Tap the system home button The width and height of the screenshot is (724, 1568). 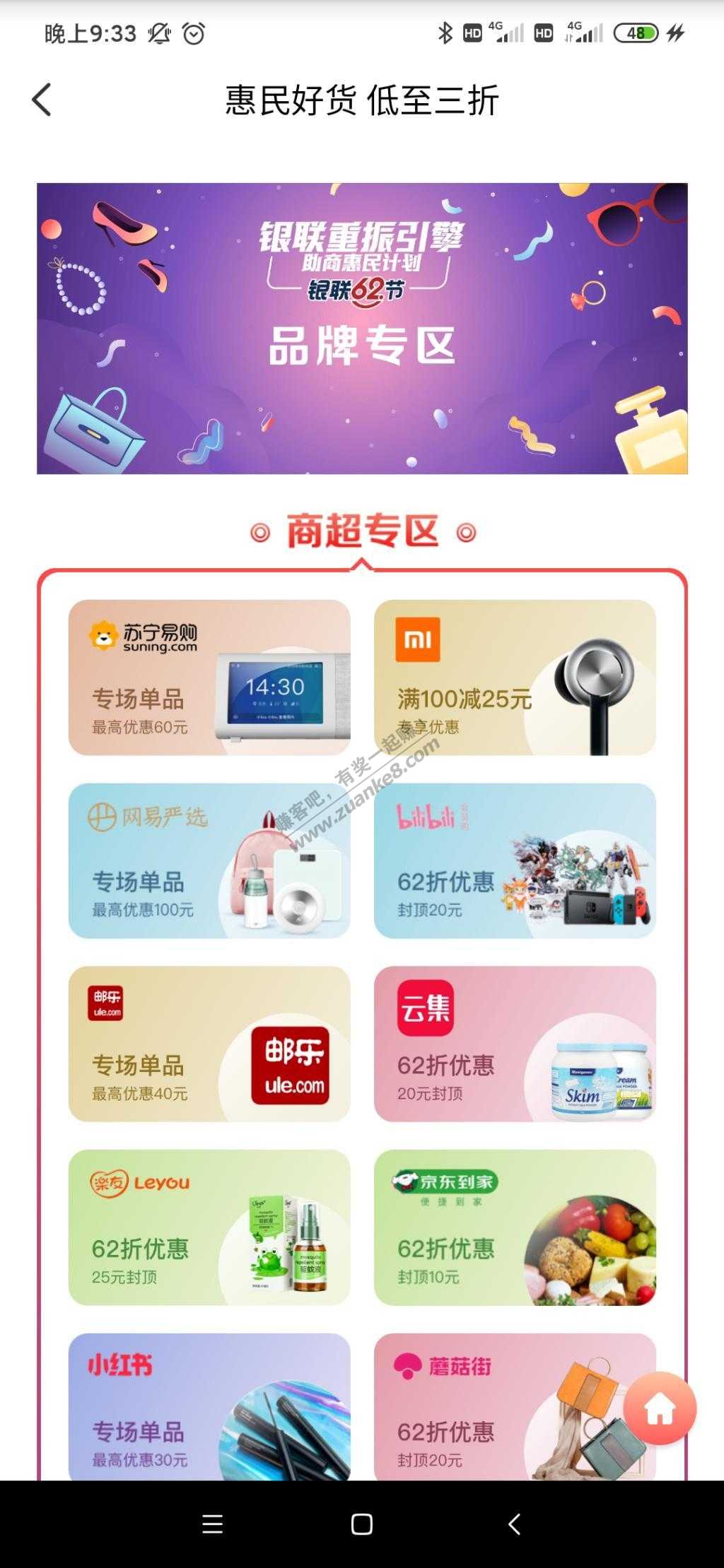point(362,1524)
